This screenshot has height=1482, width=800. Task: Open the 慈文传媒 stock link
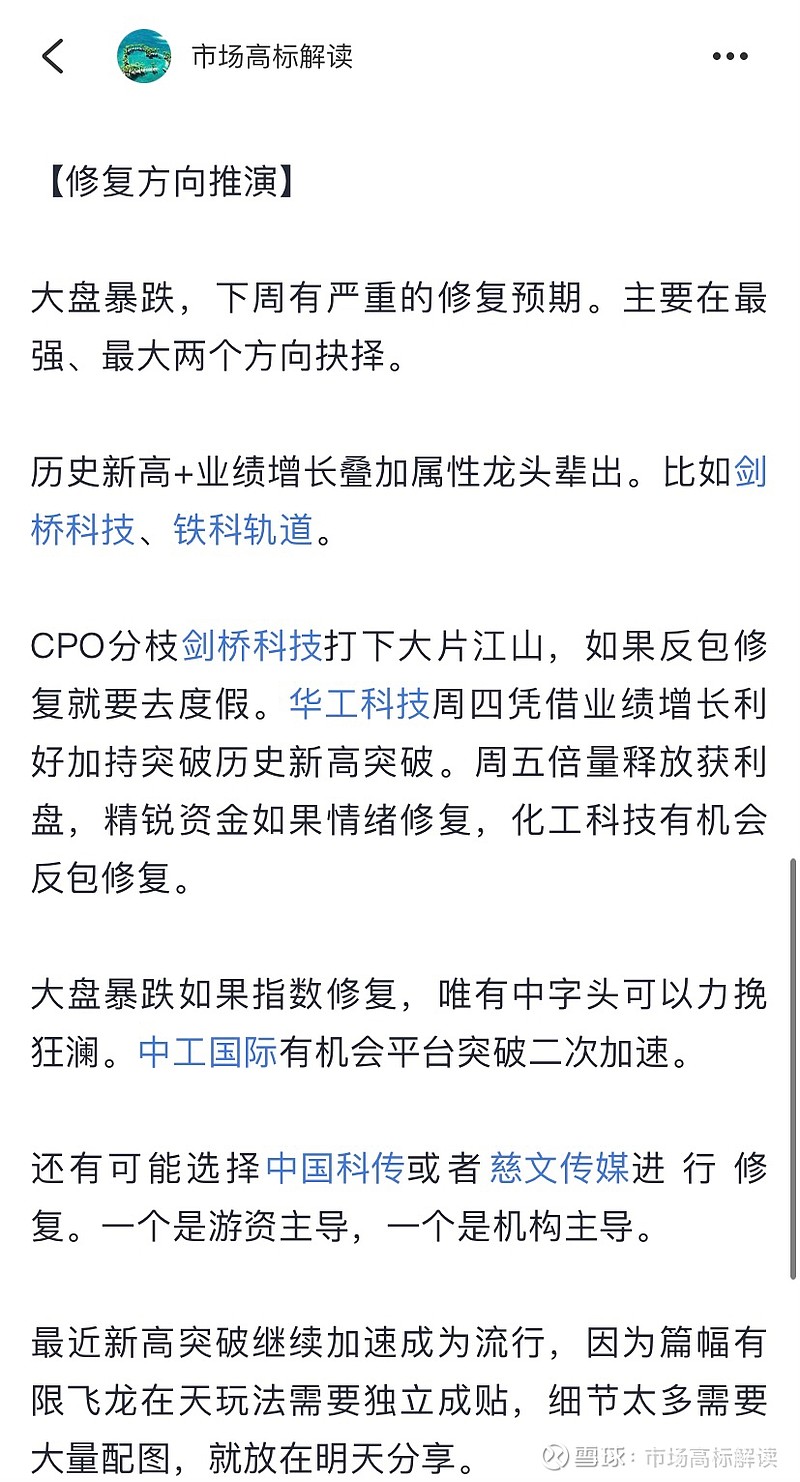tap(560, 1168)
